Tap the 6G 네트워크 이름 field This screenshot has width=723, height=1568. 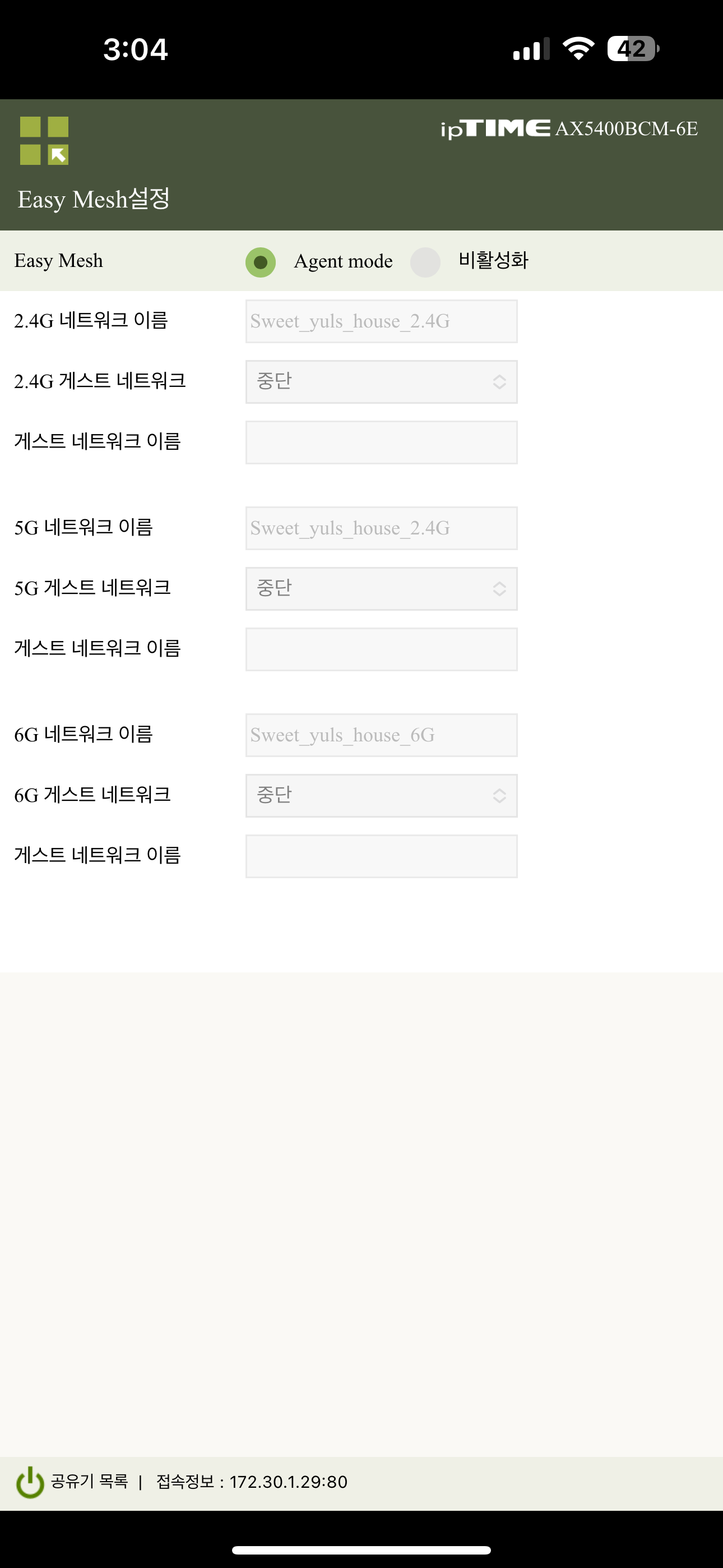pyautogui.click(x=382, y=735)
